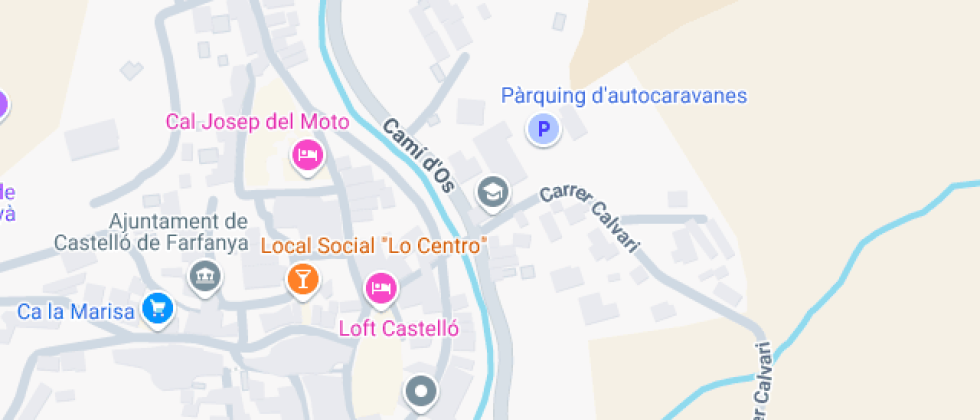This screenshot has height=420, width=980.
Task: Select the Pàrquing d'autocaravanes parking marker
Action: point(543,129)
